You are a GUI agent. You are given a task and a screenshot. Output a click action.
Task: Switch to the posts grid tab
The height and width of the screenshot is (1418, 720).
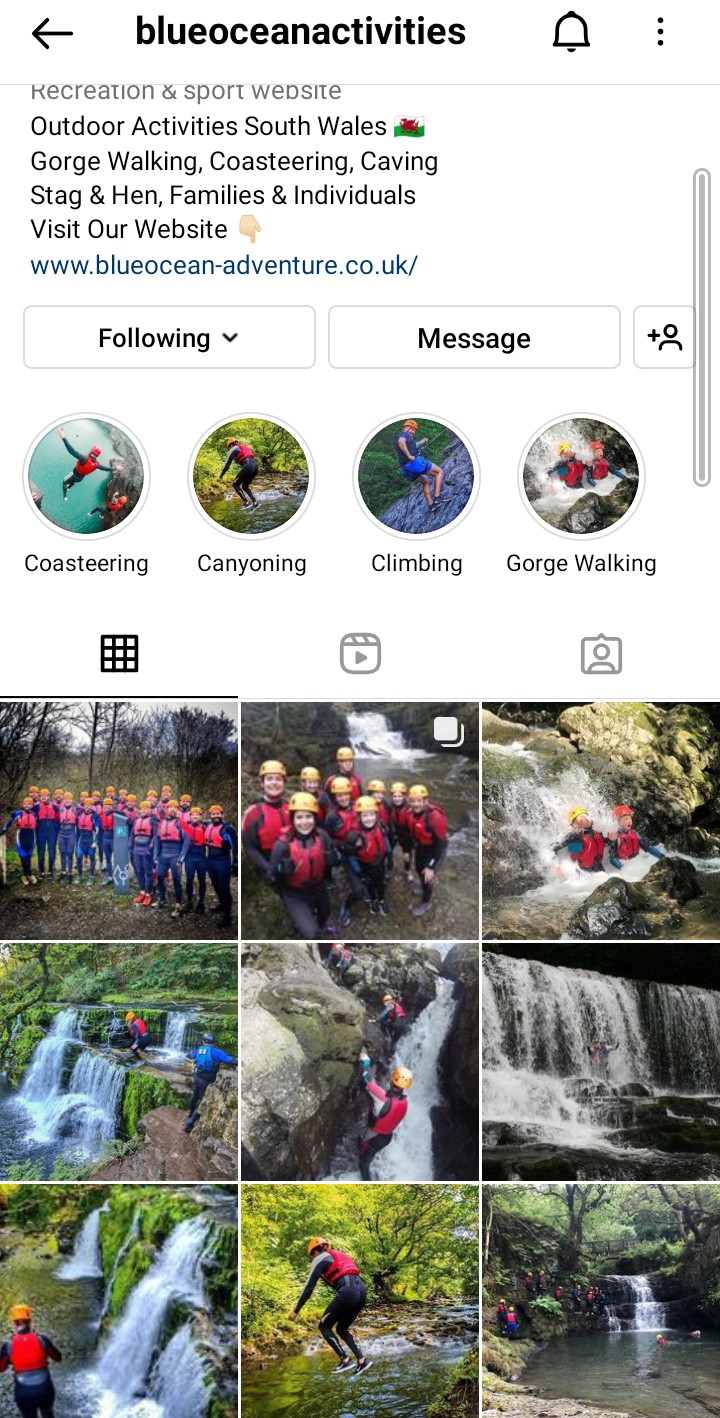[119, 654]
